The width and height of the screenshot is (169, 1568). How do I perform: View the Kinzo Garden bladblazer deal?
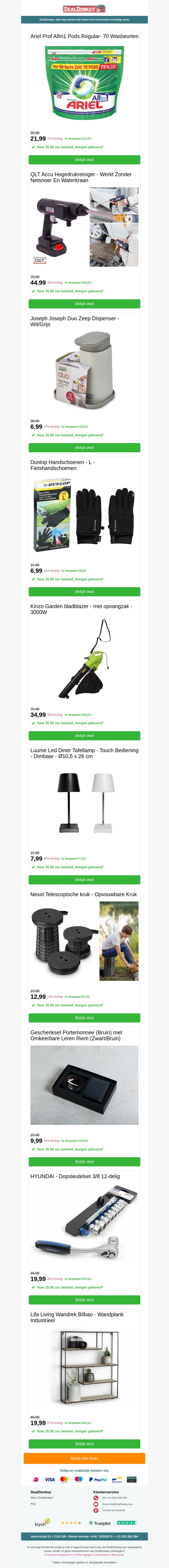point(84,735)
